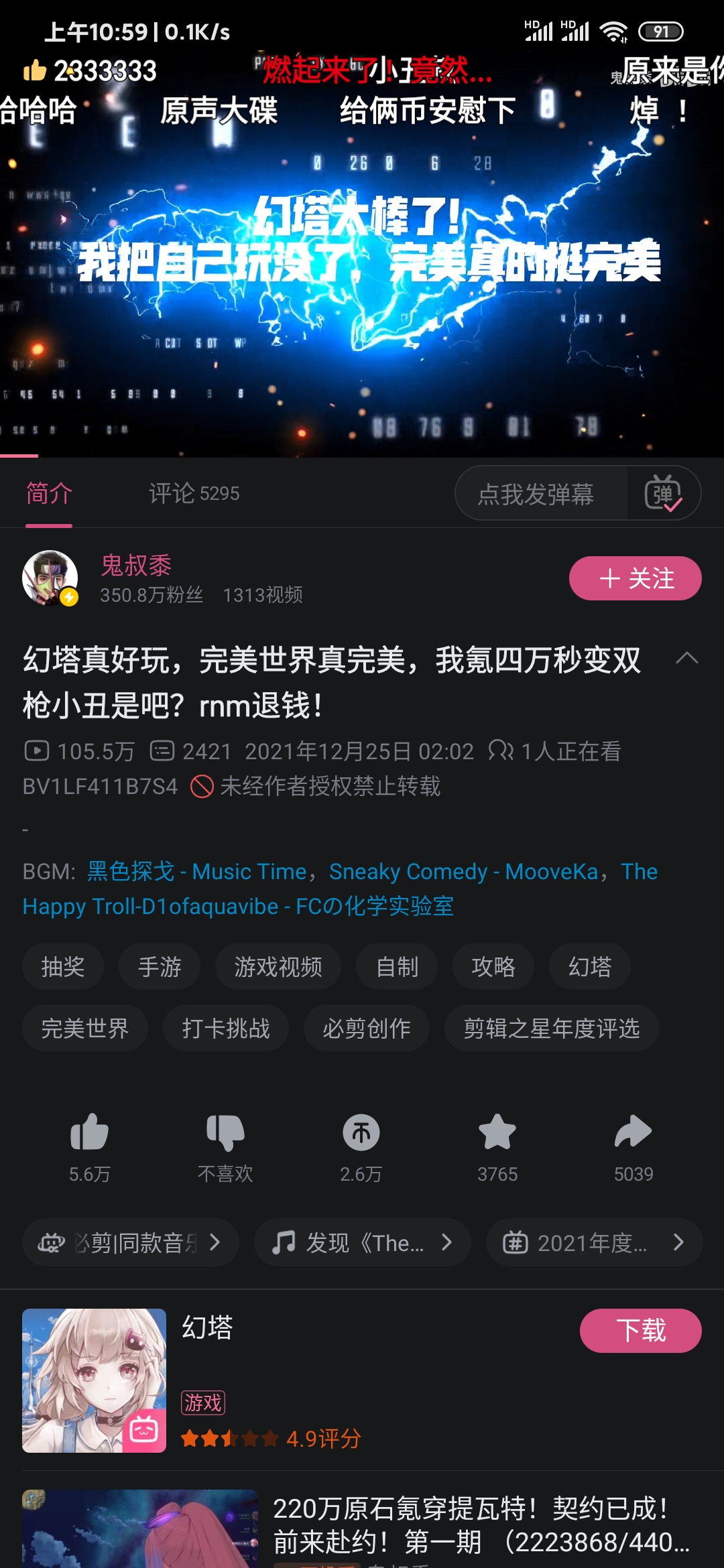Open the 必剪 同款音乐 chip
The height and width of the screenshot is (1568, 724).
pyautogui.click(x=131, y=1243)
